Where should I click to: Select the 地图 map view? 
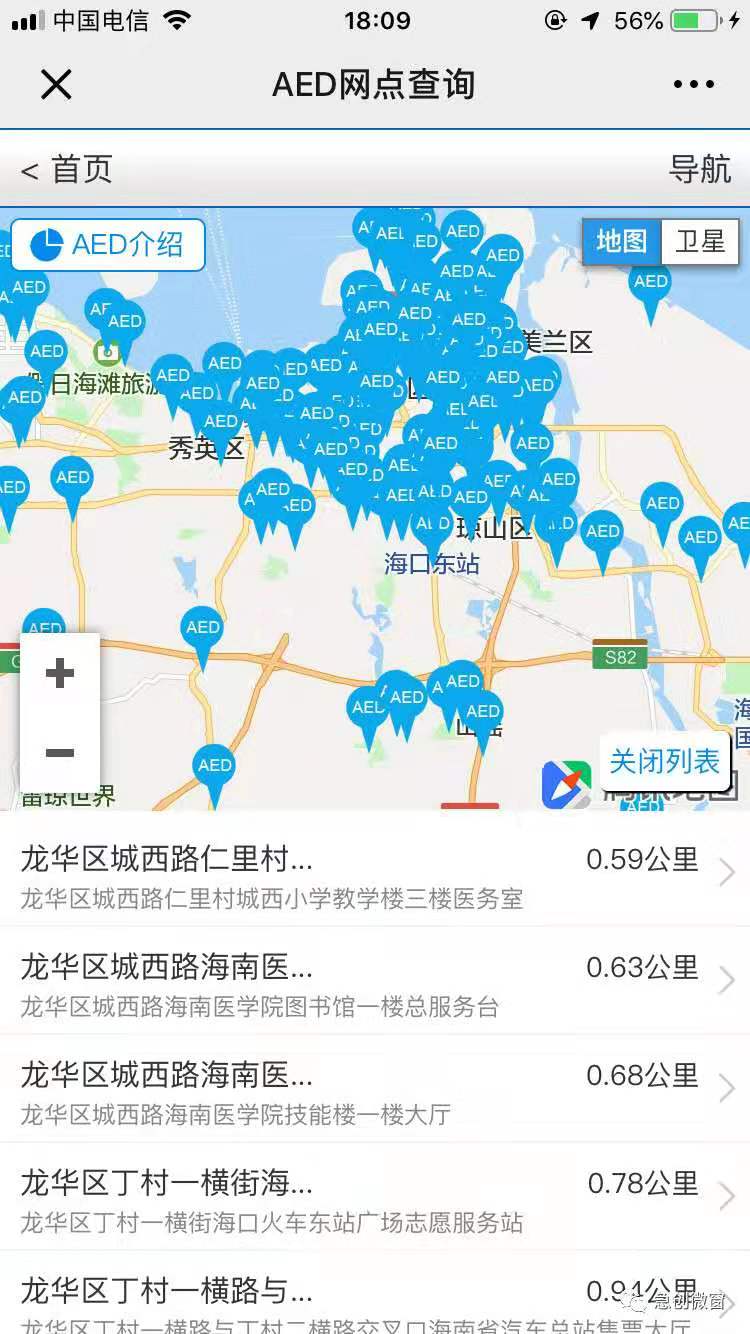(622, 241)
